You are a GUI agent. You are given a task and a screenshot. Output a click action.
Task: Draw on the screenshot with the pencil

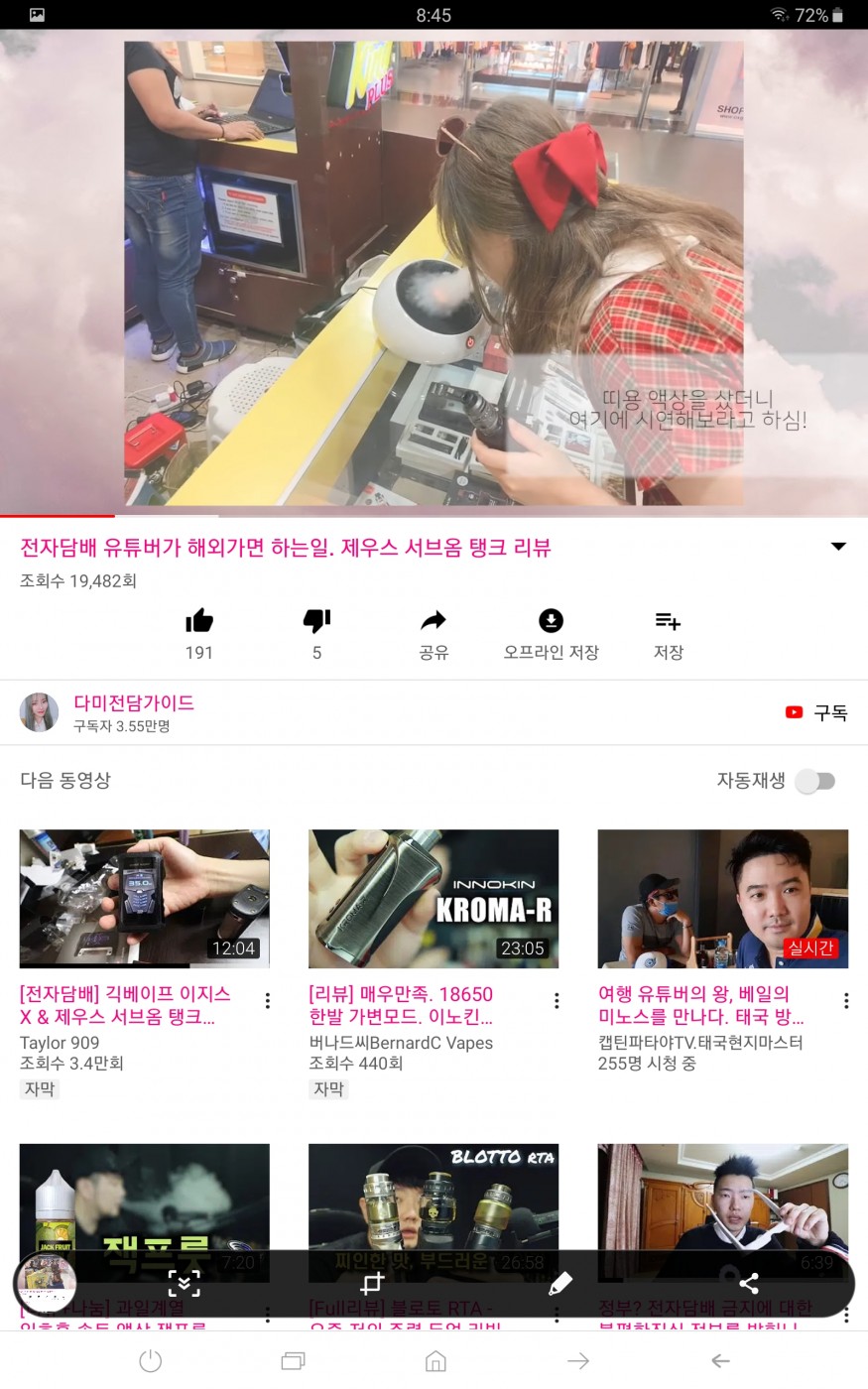[560, 1284]
